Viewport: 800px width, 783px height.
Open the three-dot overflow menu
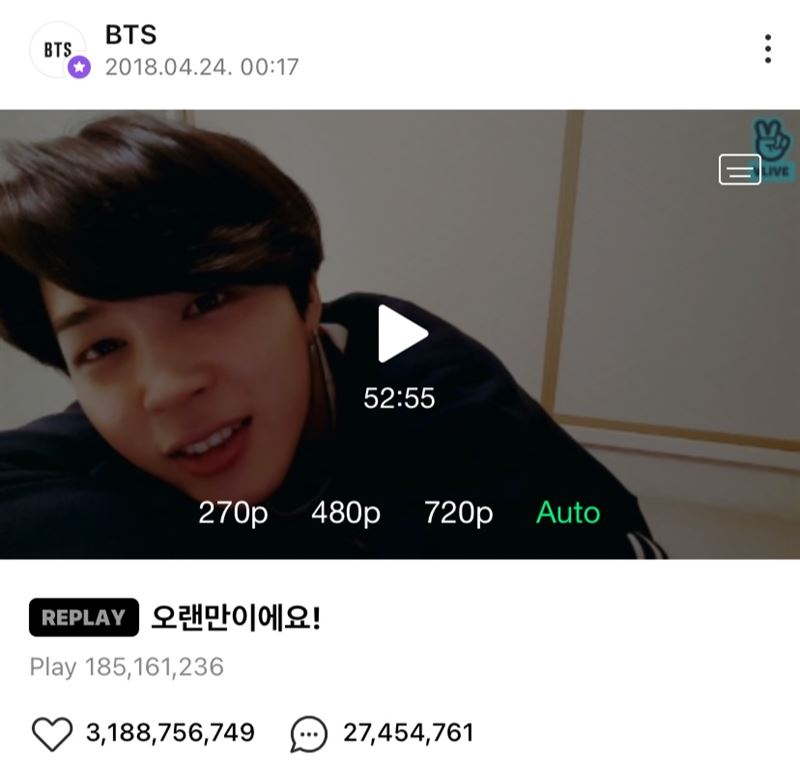pyautogui.click(x=767, y=48)
